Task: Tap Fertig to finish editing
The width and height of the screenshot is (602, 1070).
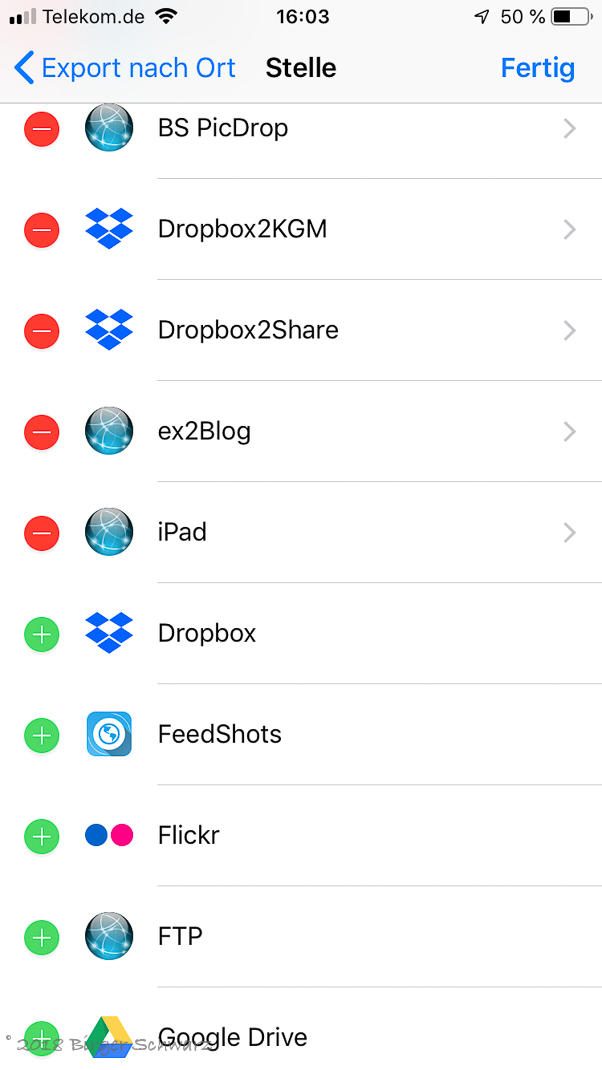Action: [x=537, y=68]
